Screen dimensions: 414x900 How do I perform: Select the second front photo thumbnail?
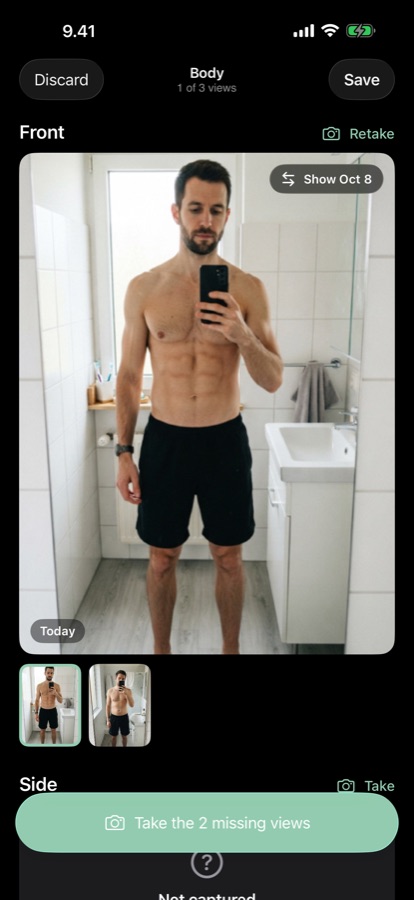[119, 705]
